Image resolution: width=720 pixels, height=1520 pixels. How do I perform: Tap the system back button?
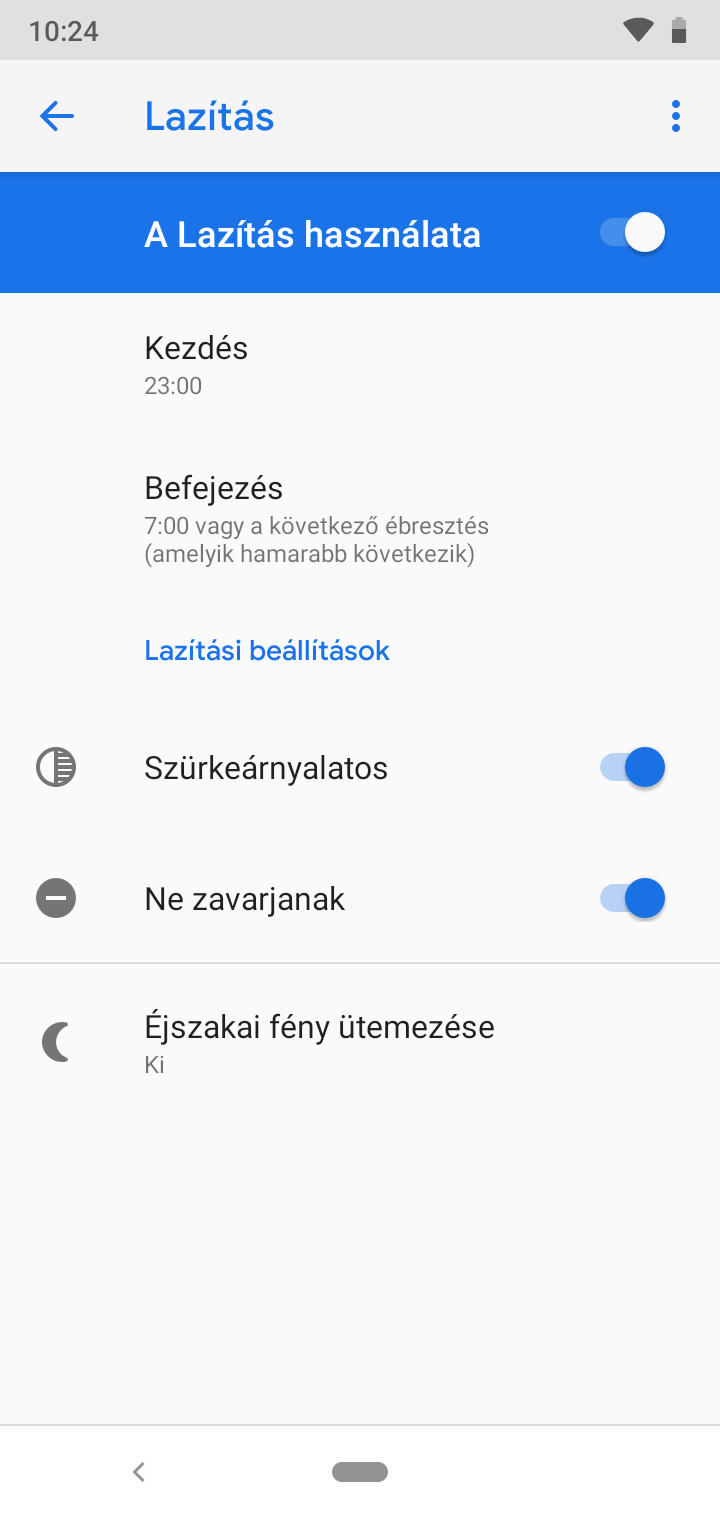tap(139, 1472)
